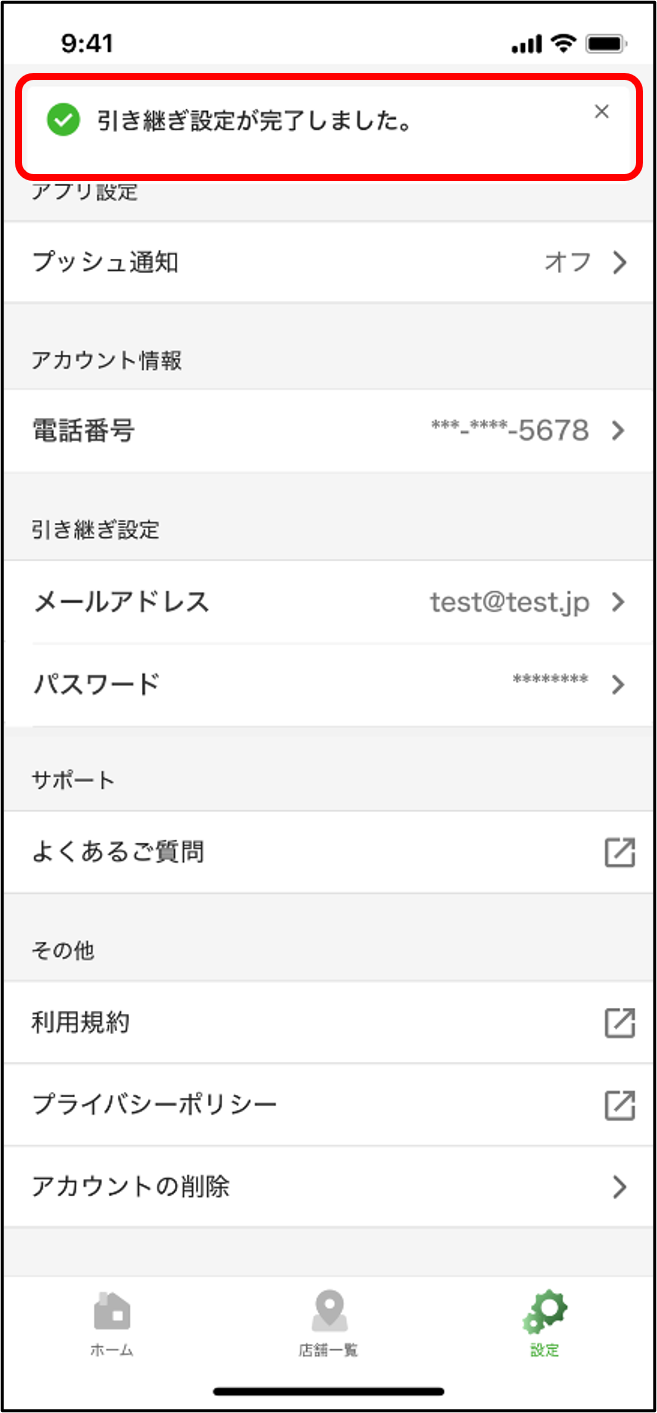Dismiss the 引き継ぎ設定が完了しました banner
This screenshot has height=1413, width=657.
tap(601, 112)
